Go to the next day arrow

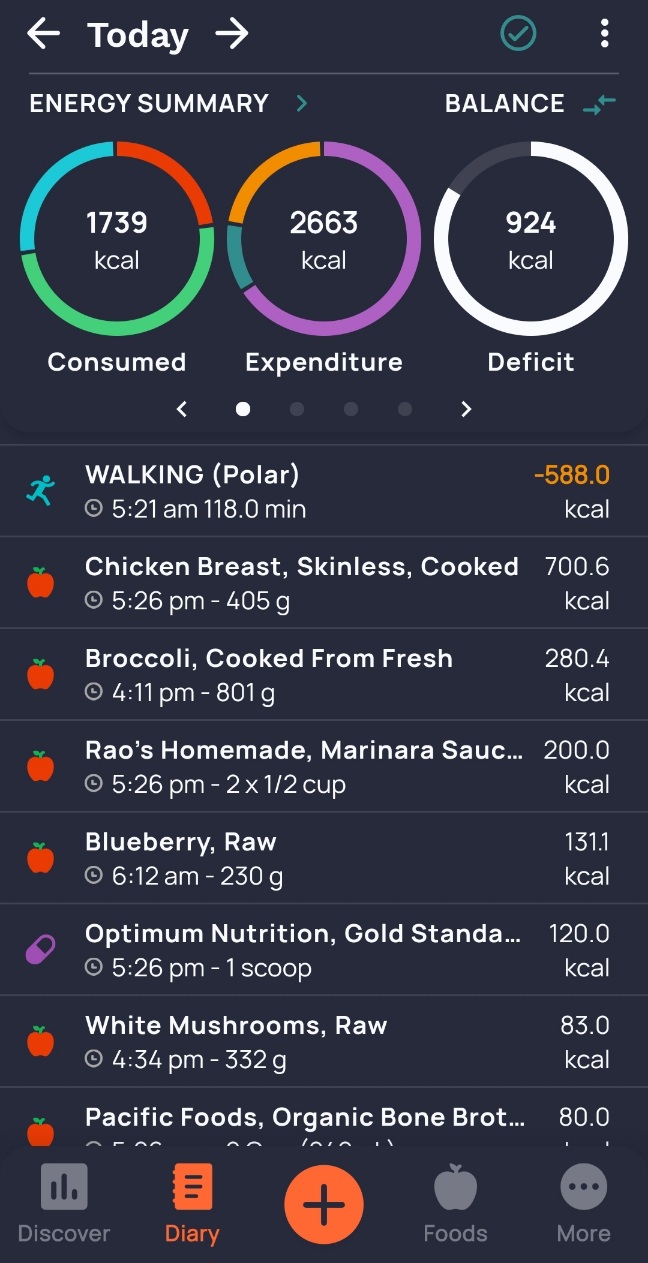(232, 35)
